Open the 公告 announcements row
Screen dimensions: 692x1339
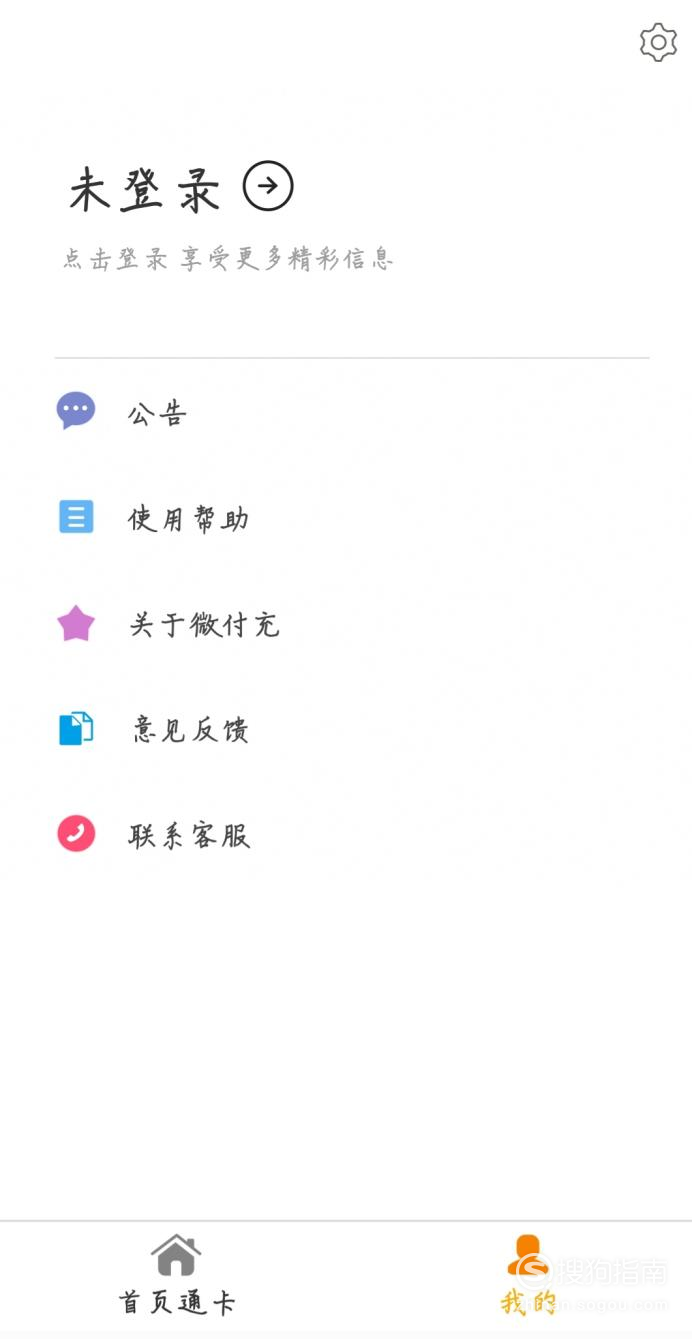(346, 412)
